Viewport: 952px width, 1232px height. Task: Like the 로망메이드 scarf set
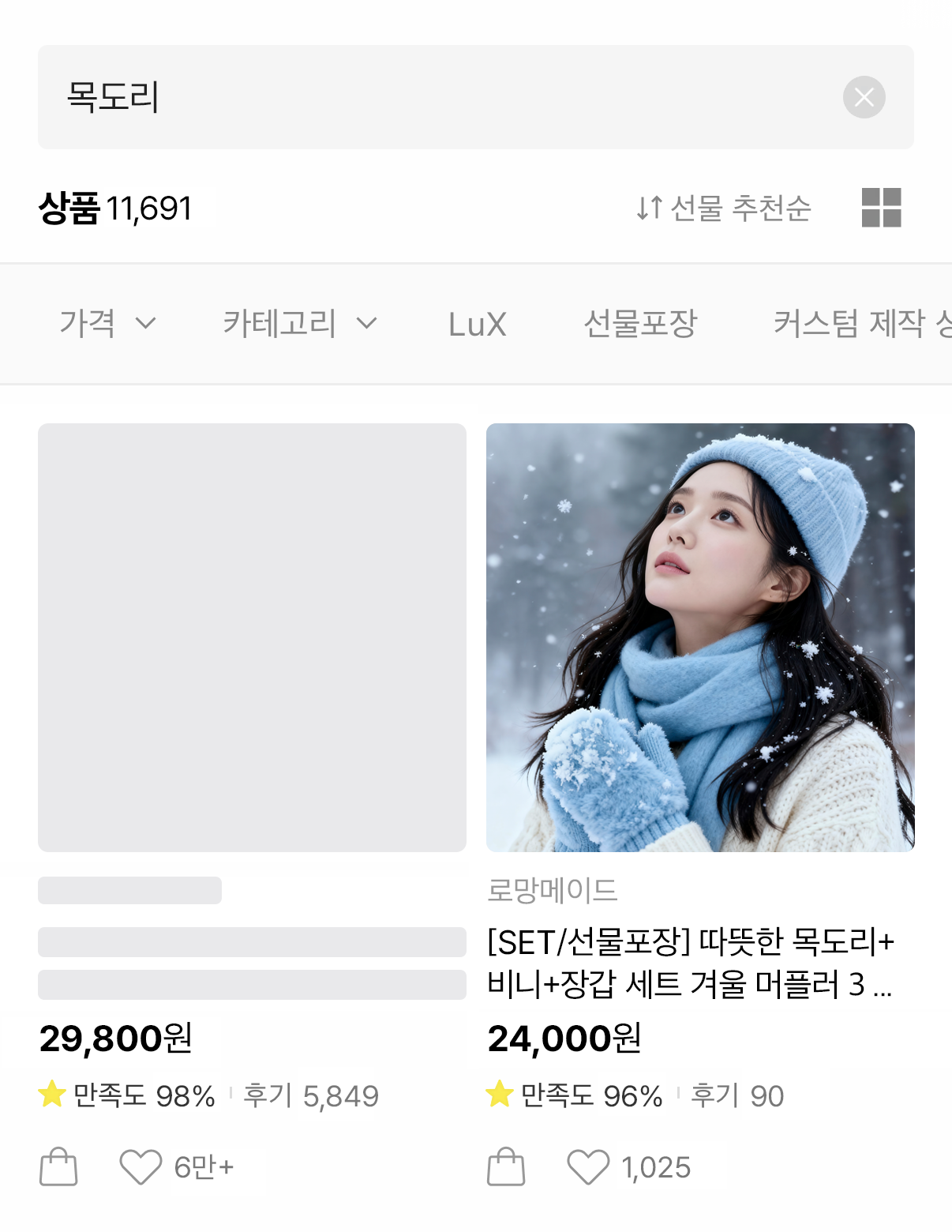pyautogui.click(x=588, y=1166)
